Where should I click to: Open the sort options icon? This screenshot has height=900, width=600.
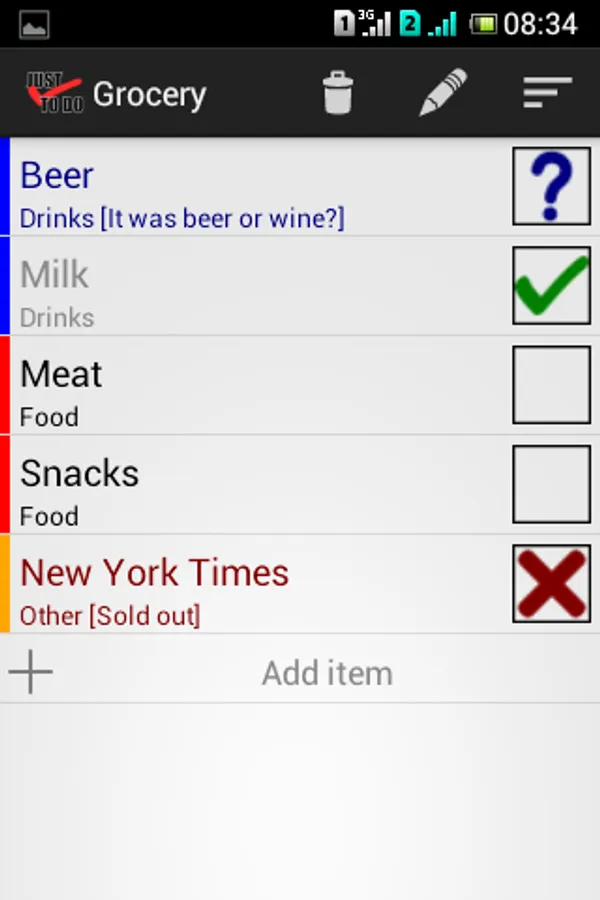coord(547,93)
